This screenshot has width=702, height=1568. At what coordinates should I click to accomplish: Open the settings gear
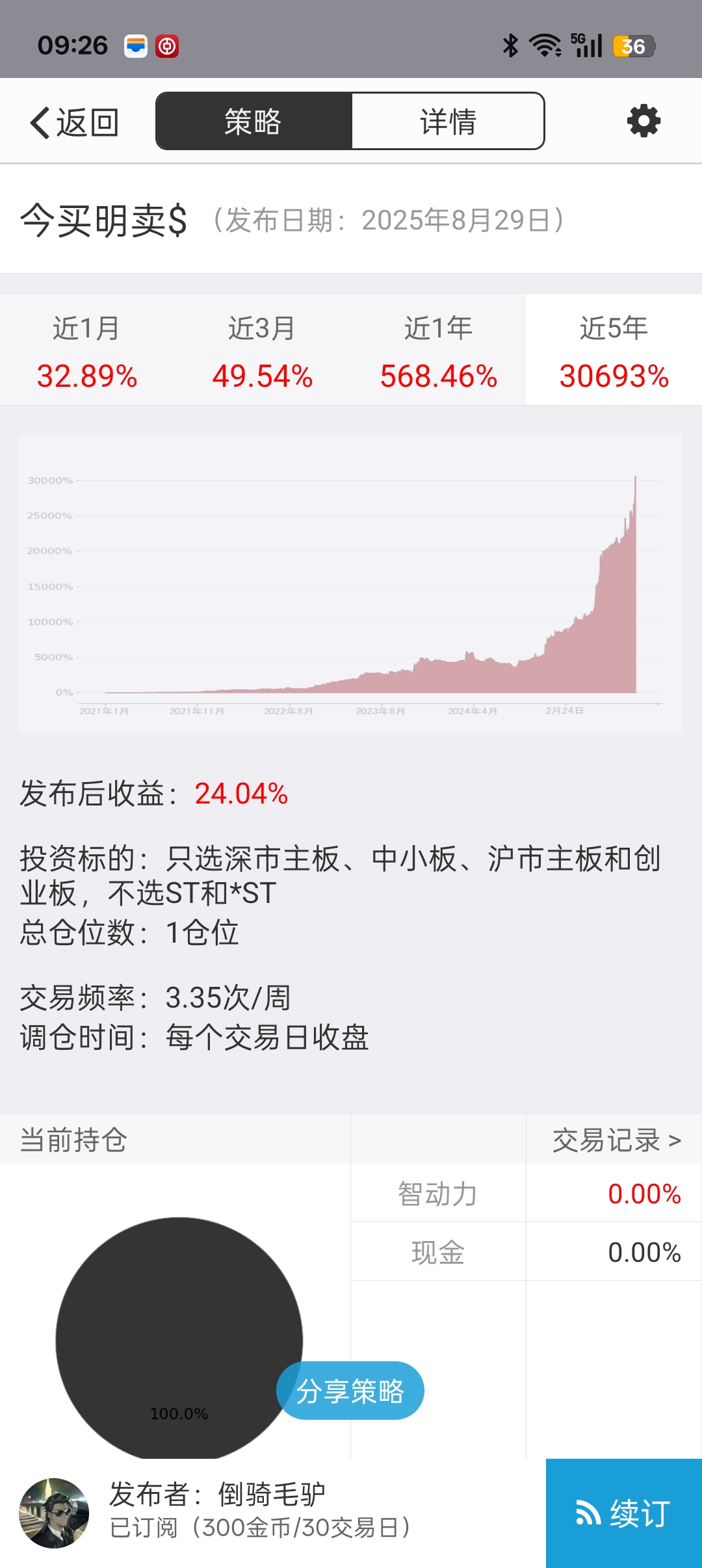click(x=643, y=122)
